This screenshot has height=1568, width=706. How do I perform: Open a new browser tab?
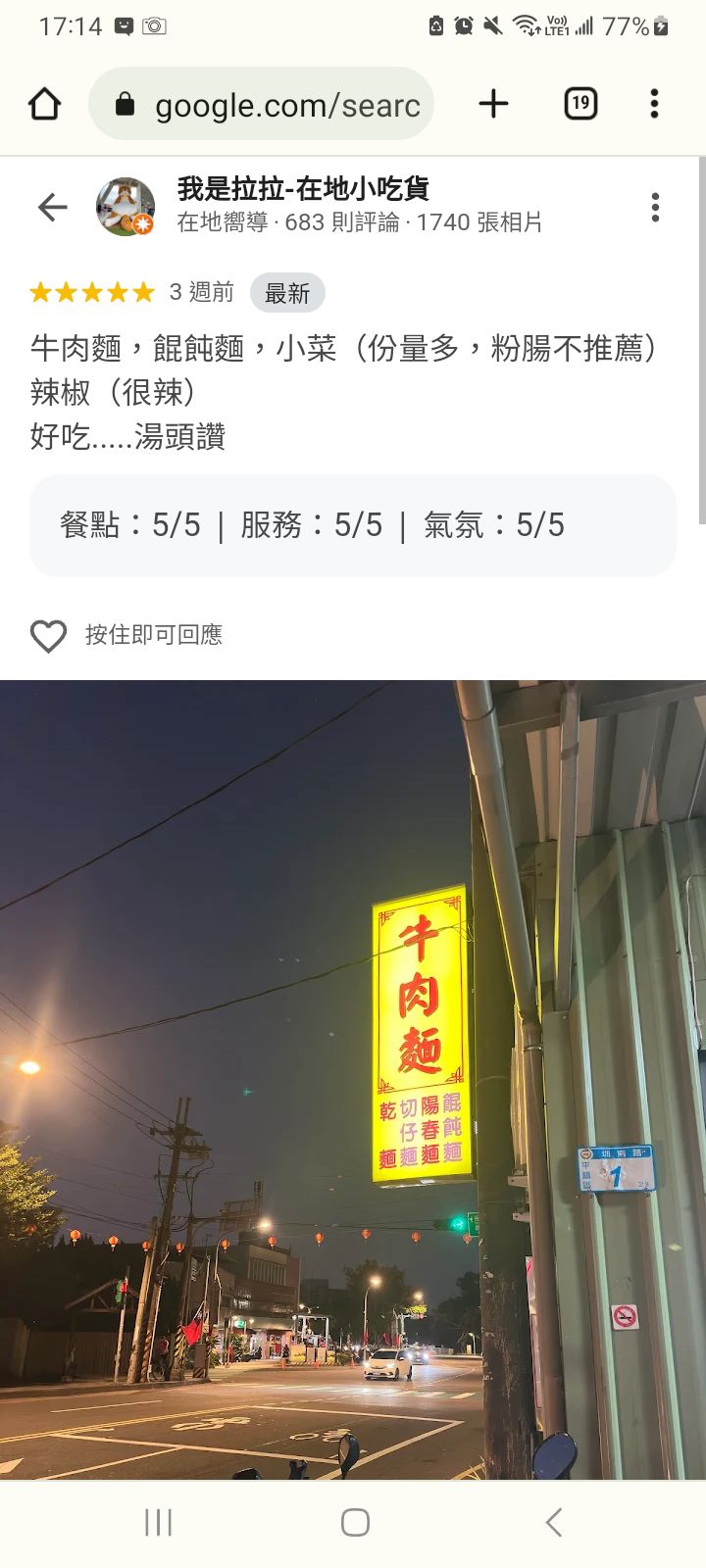click(493, 104)
